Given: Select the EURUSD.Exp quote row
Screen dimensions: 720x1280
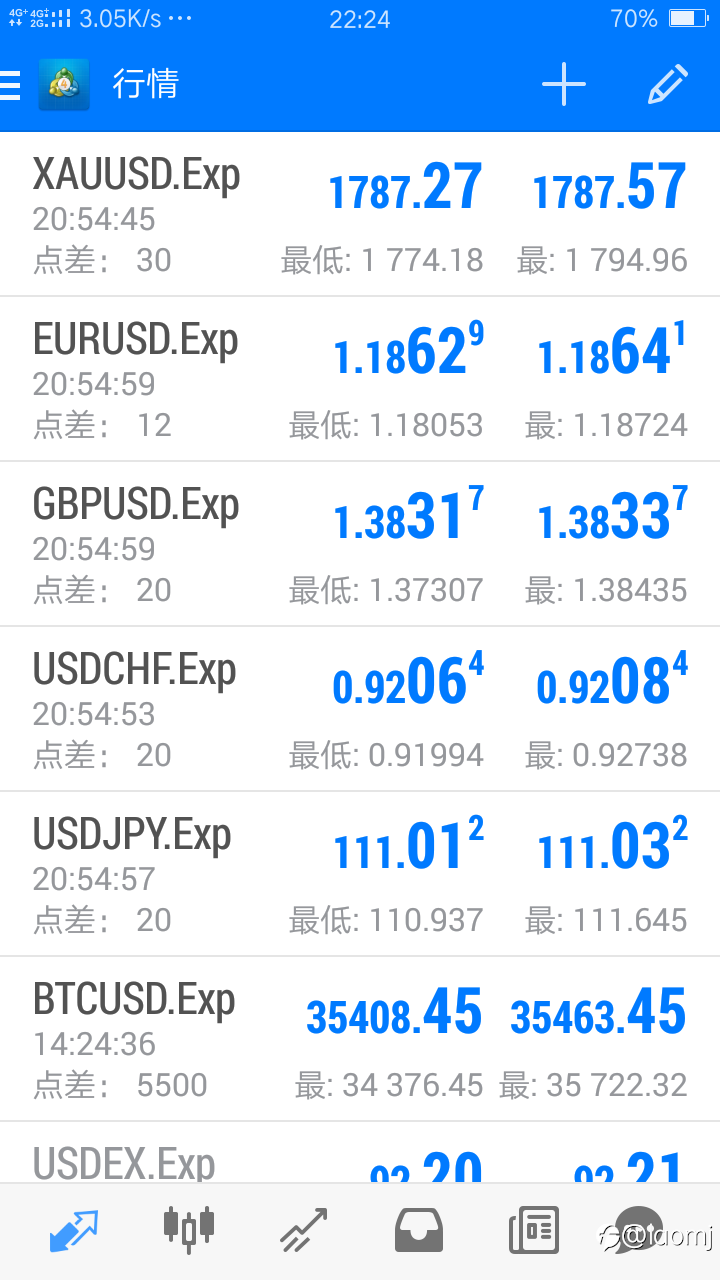Looking at the screenshot, I should coord(360,380).
